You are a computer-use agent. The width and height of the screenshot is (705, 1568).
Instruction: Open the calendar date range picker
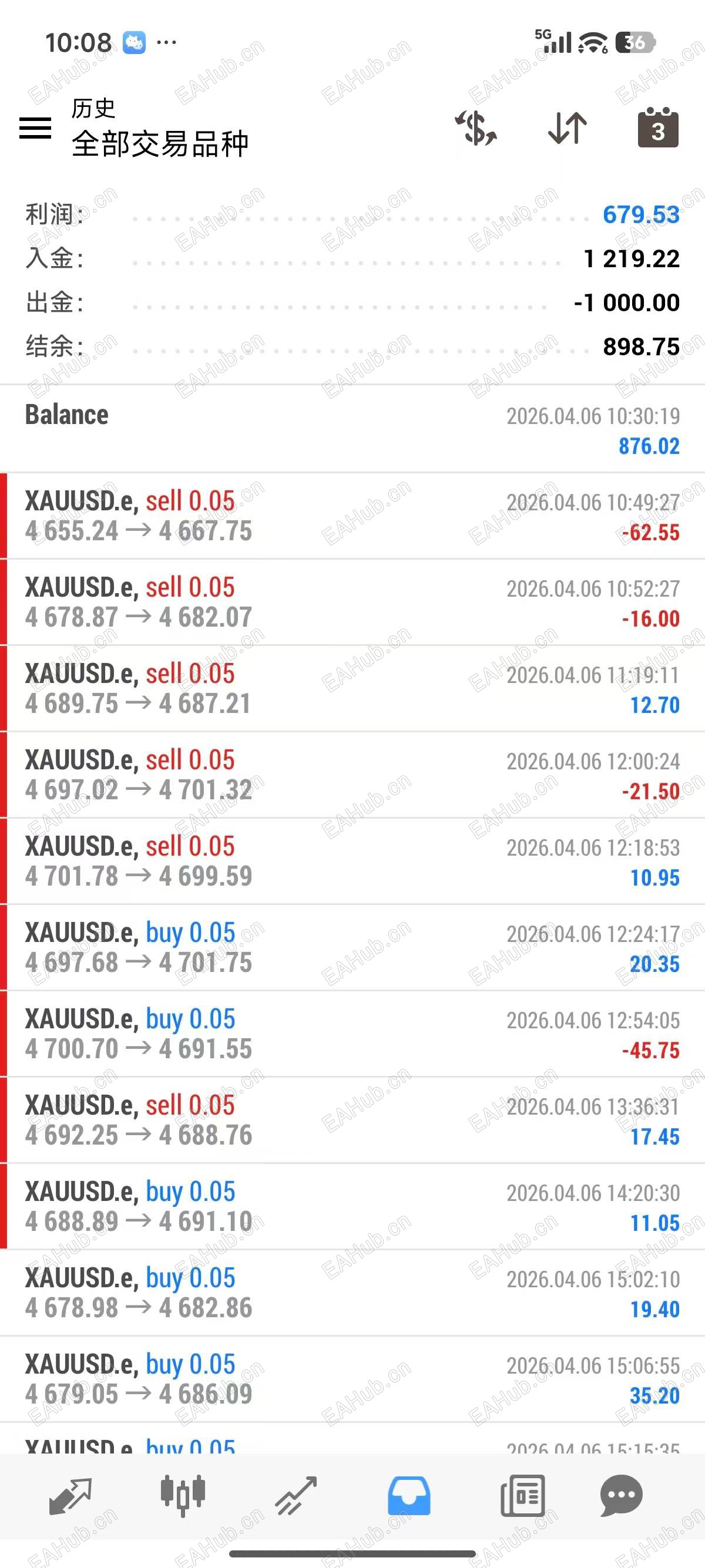pyautogui.click(x=657, y=128)
